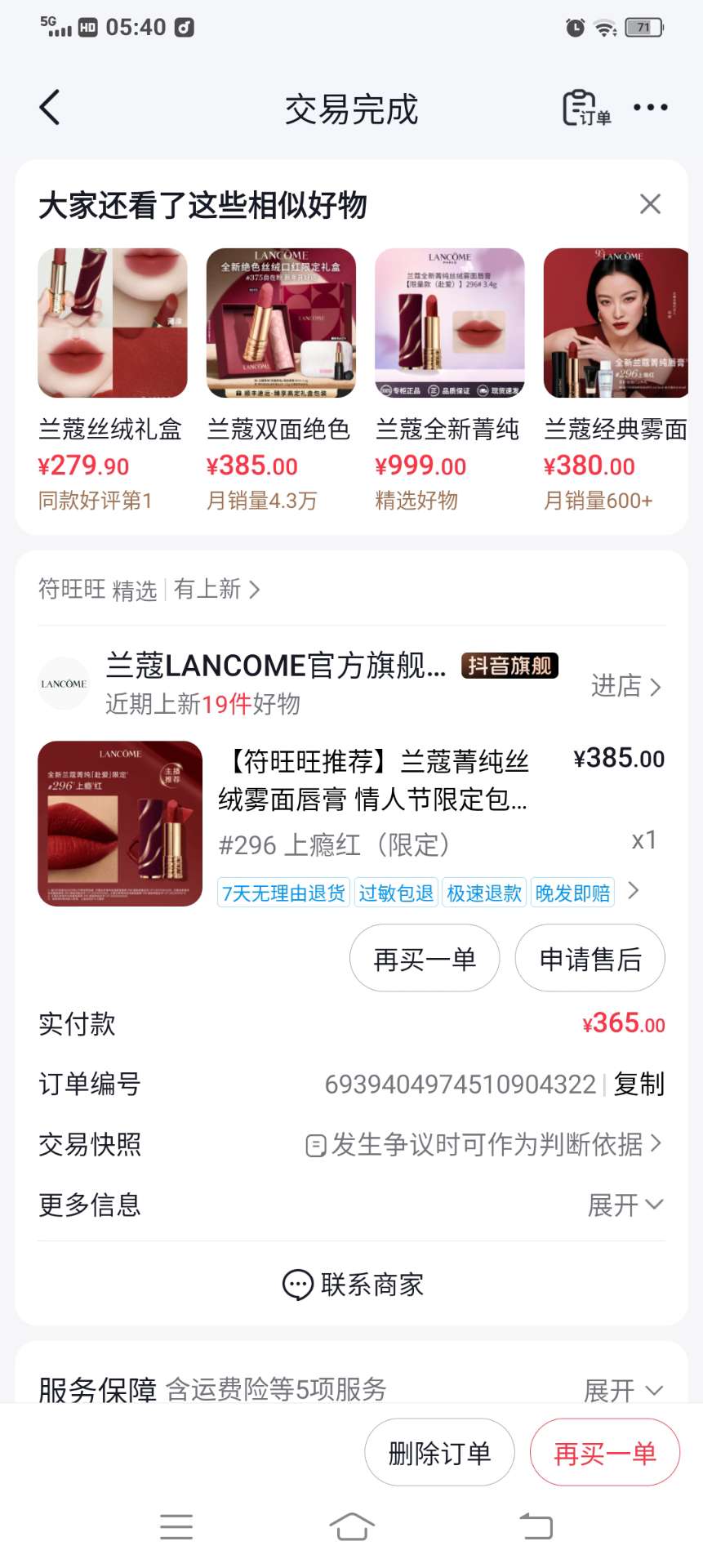Enter the Lancome store via 进店
The height and width of the screenshot is (1568, 703).
625,686
